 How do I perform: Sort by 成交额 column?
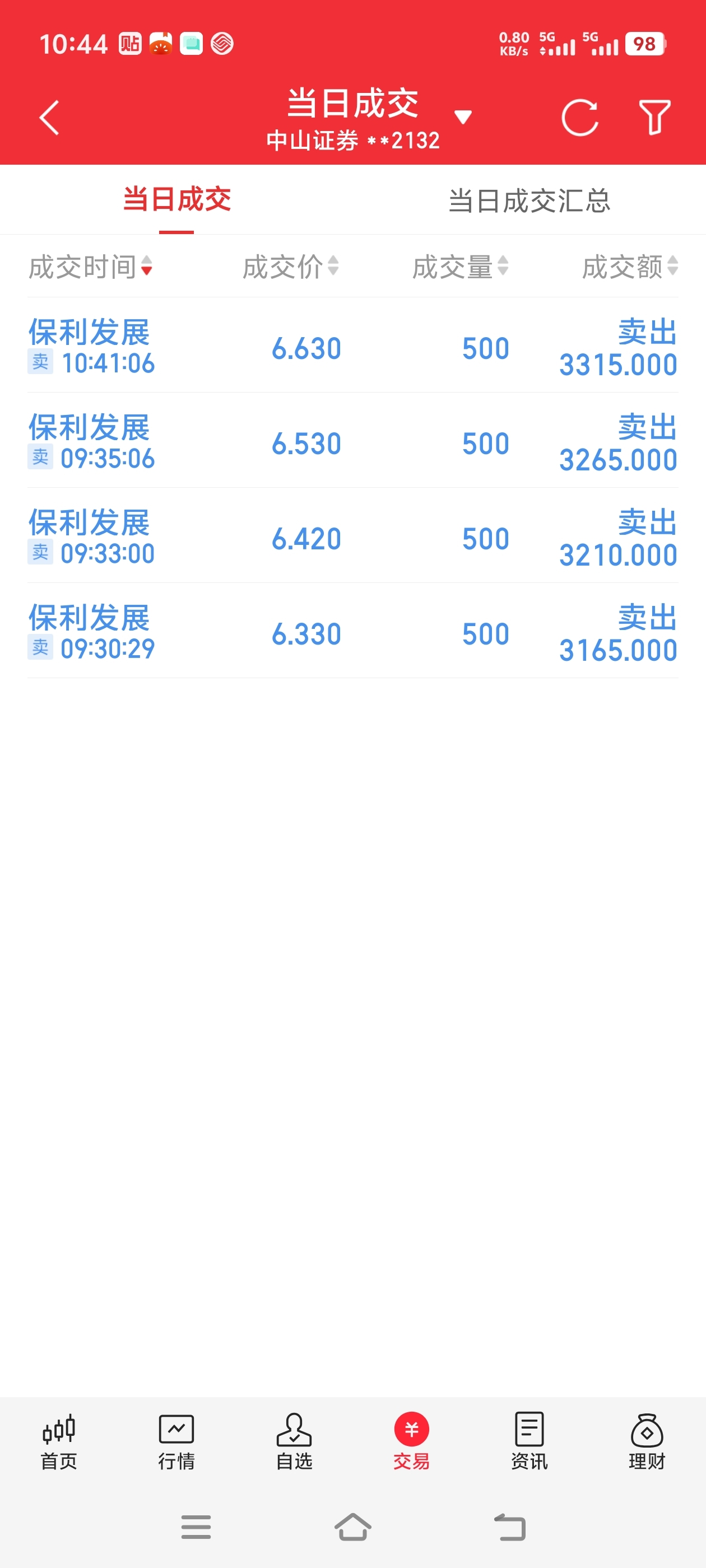630,267
